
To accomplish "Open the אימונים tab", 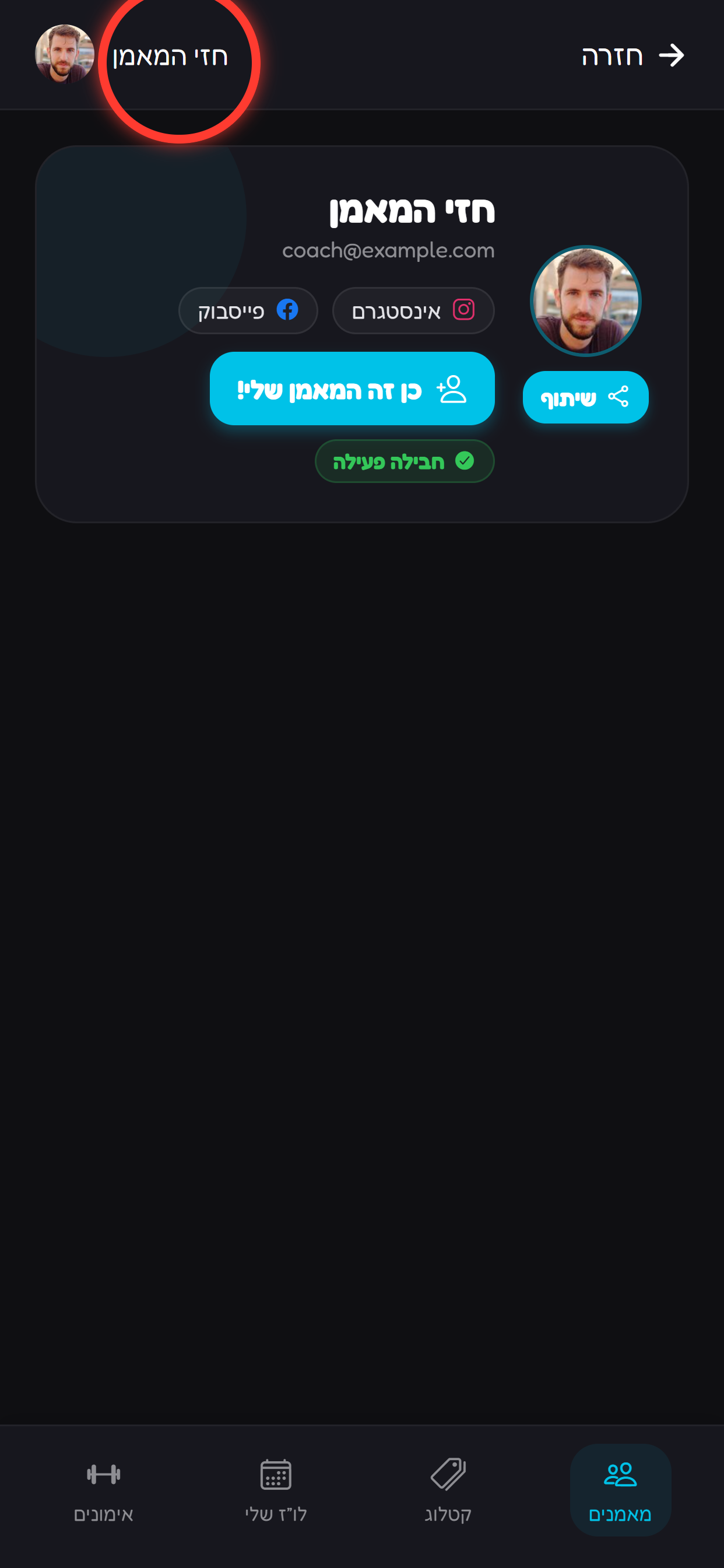I will [x=103, y=1490].
